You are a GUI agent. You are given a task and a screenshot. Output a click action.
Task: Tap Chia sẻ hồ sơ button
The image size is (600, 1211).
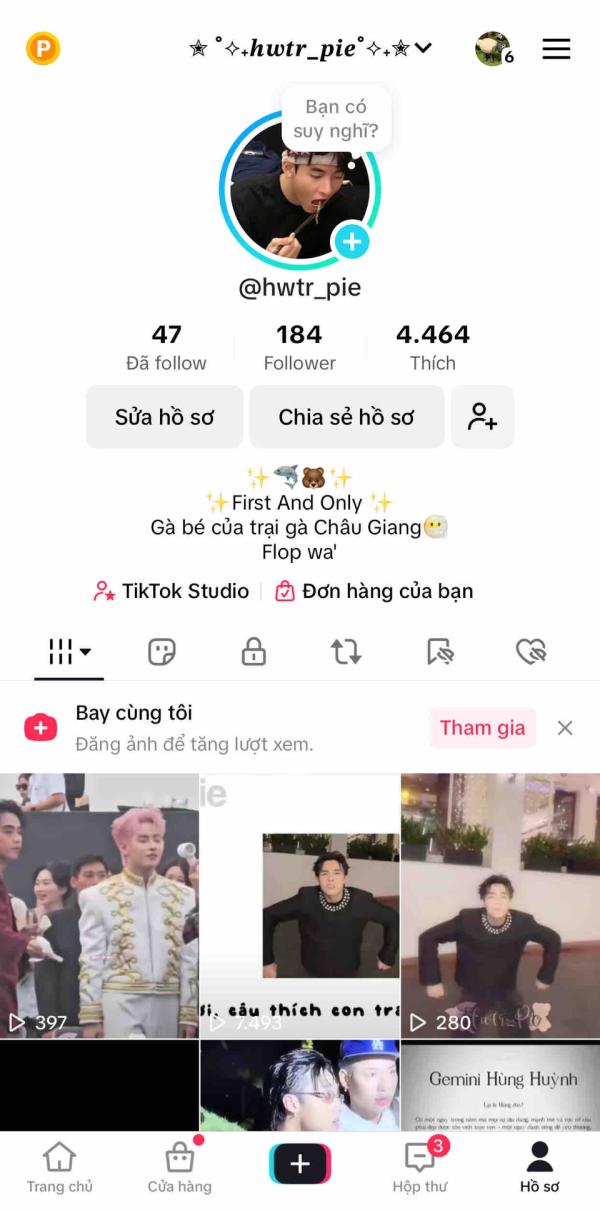pyautogui.click(x=346, y=417)
